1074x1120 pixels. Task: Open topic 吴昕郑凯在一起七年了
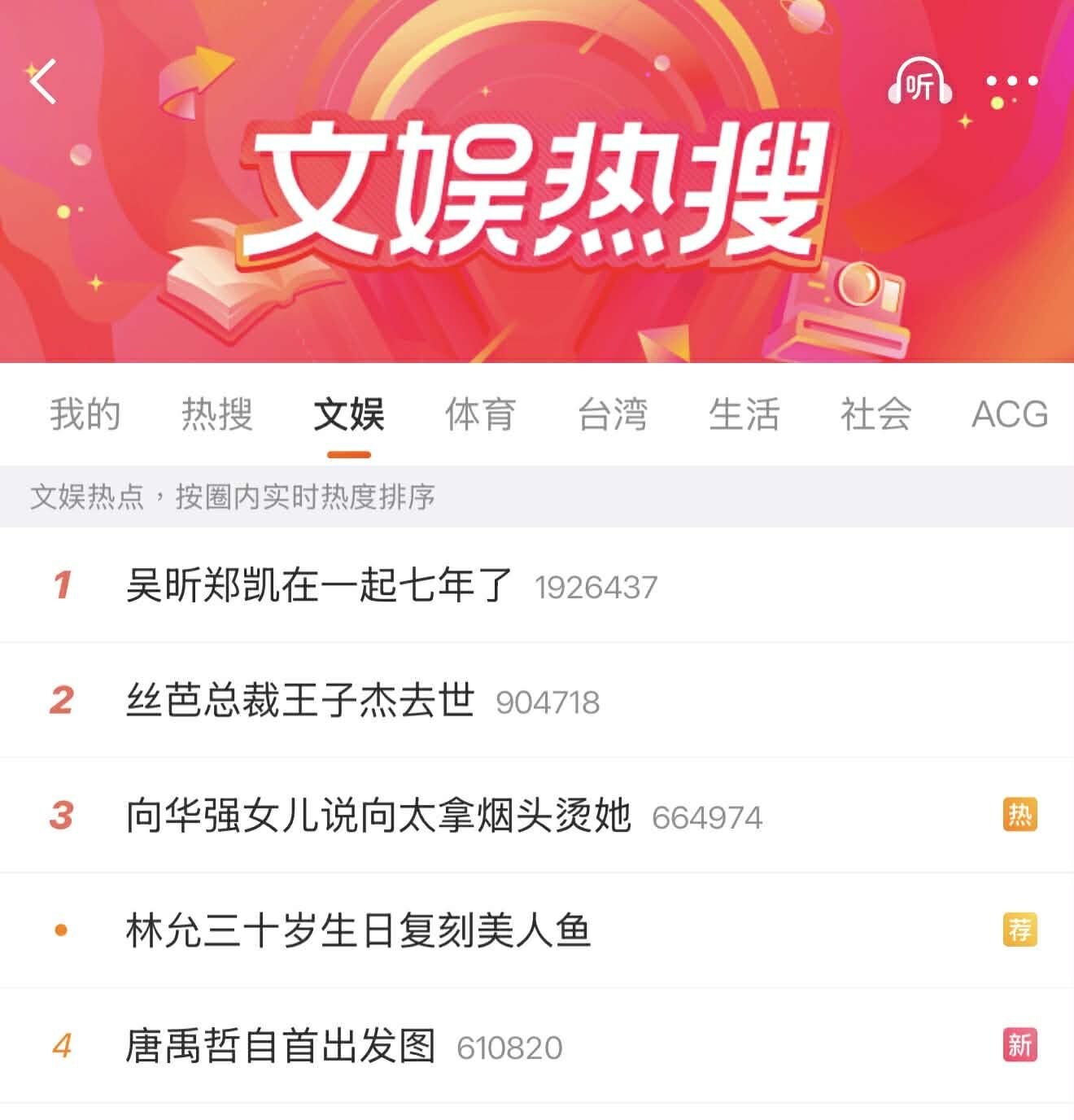pyautogui.click(x=319, y=585)
